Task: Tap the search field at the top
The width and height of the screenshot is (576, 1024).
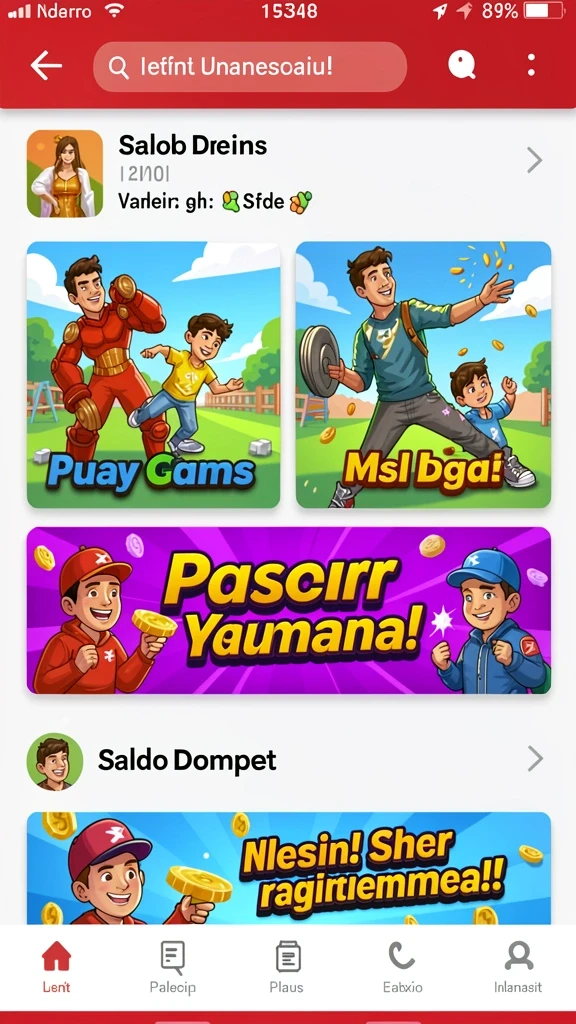Action: [250, 67]
